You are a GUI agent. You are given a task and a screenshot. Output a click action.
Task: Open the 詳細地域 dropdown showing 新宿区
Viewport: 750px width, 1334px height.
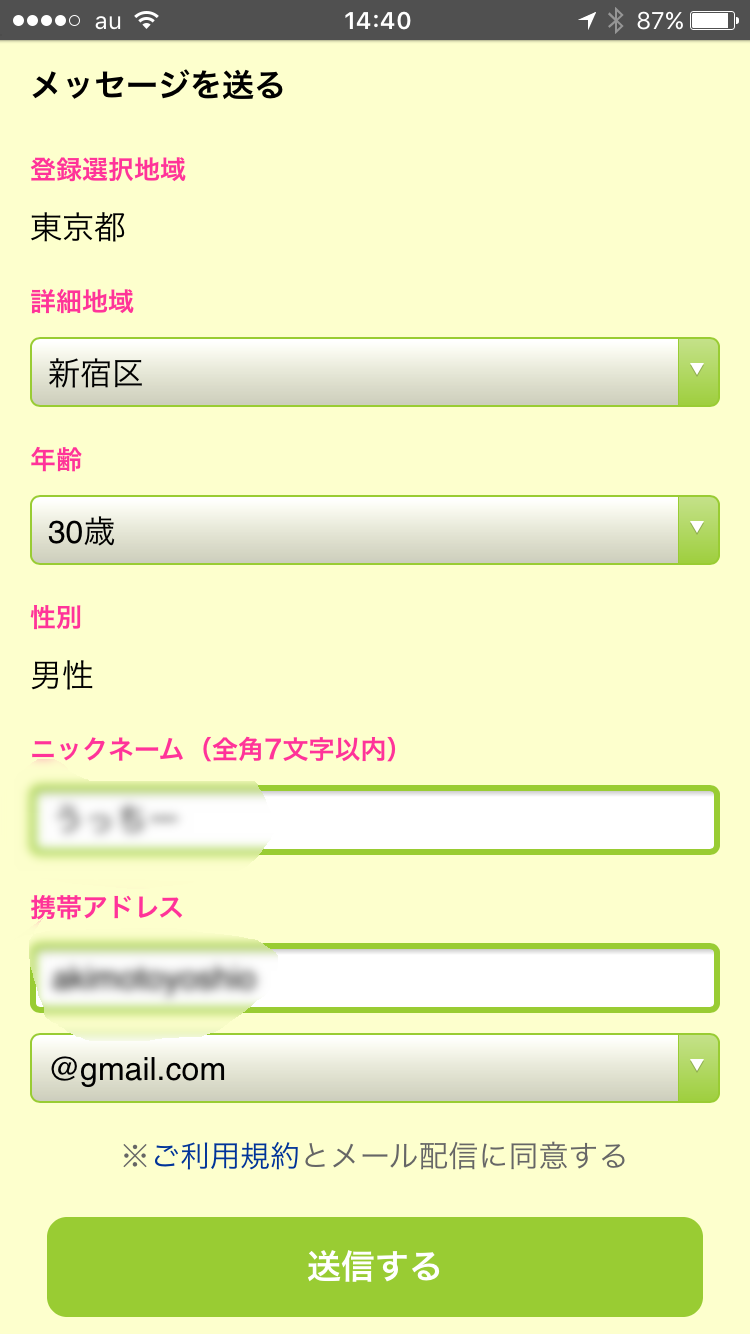[x=375, y=372]
